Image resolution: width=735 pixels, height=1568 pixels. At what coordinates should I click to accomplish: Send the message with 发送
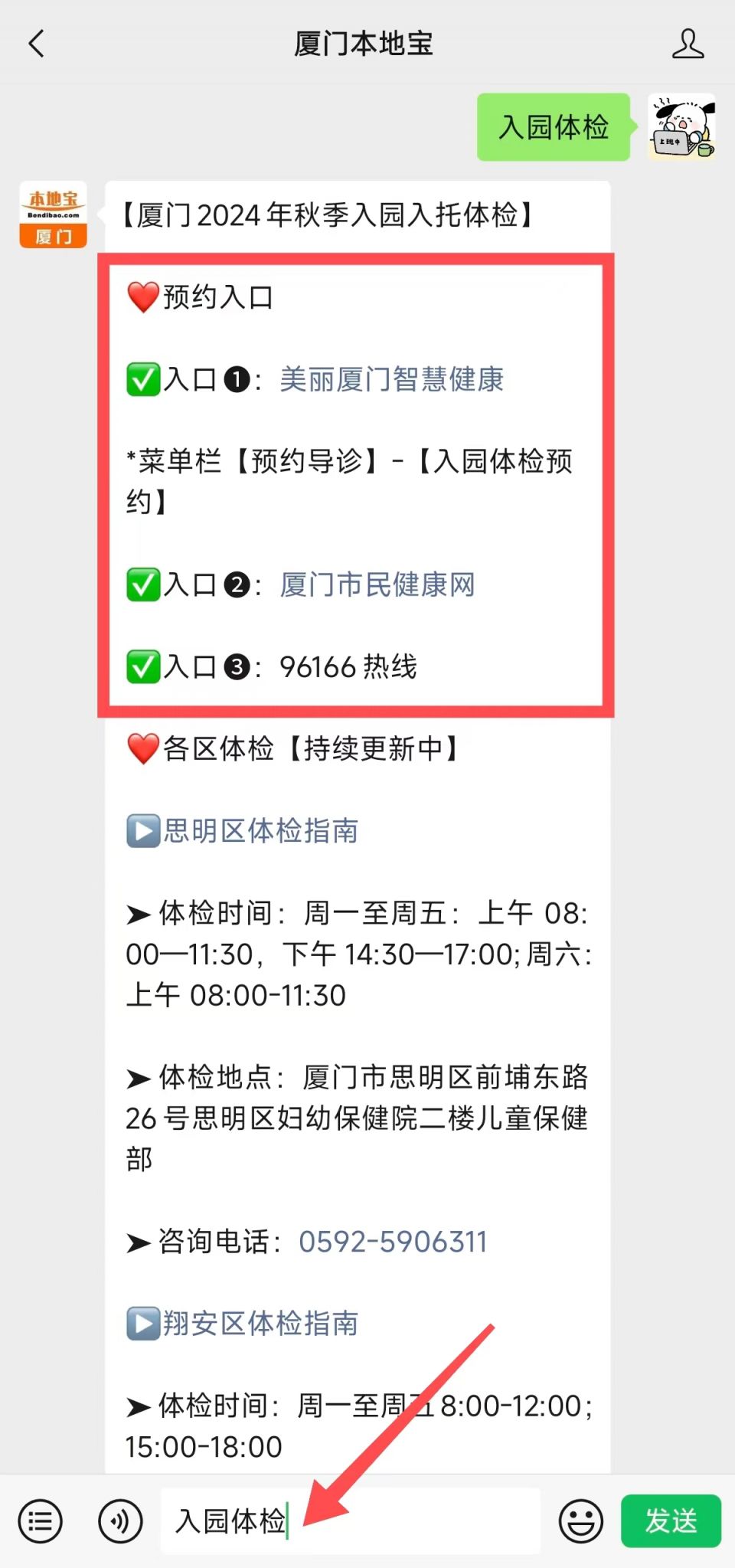coord(671,1521)
